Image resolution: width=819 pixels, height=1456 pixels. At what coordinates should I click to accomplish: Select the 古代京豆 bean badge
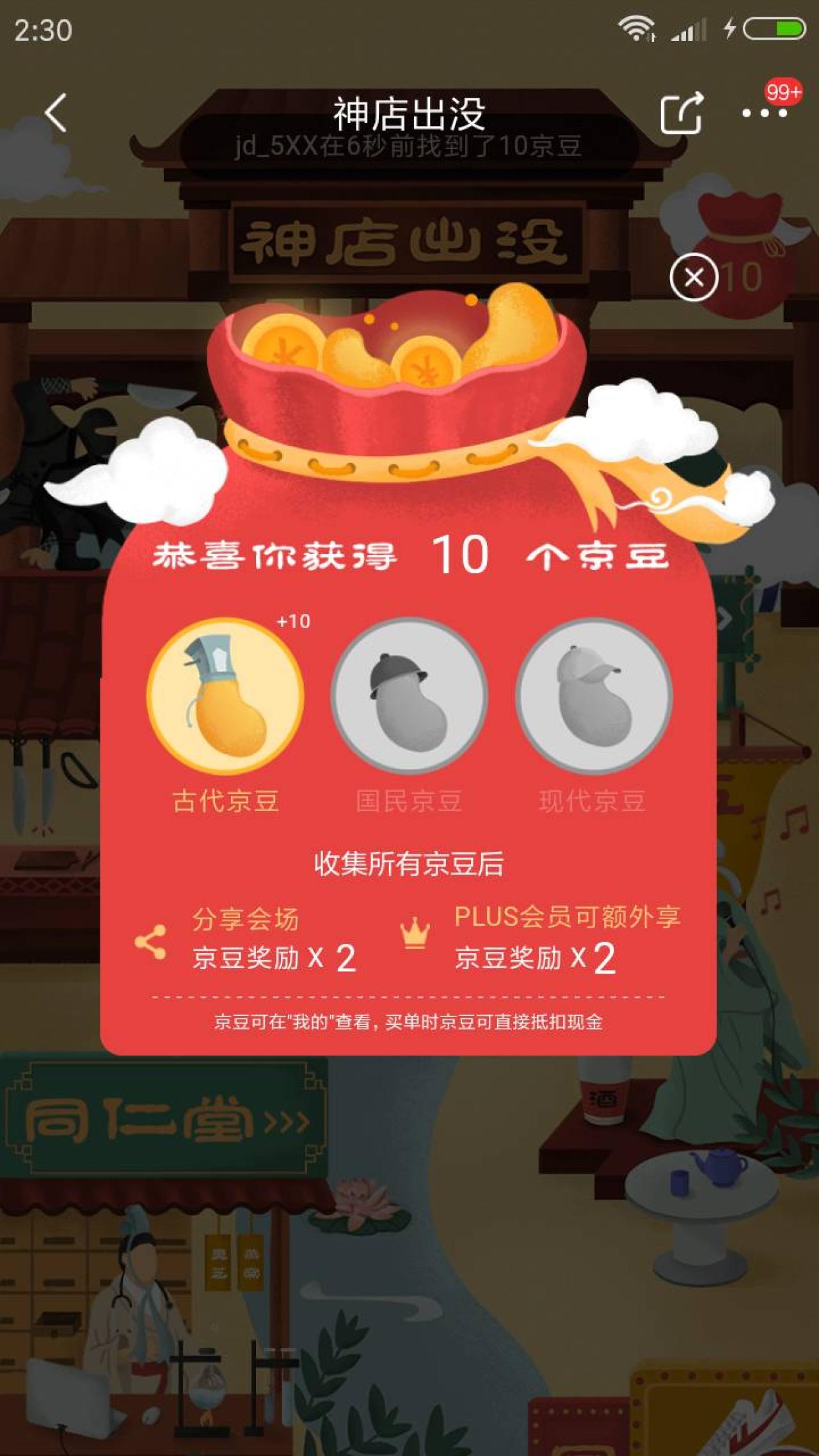point(225,696)
